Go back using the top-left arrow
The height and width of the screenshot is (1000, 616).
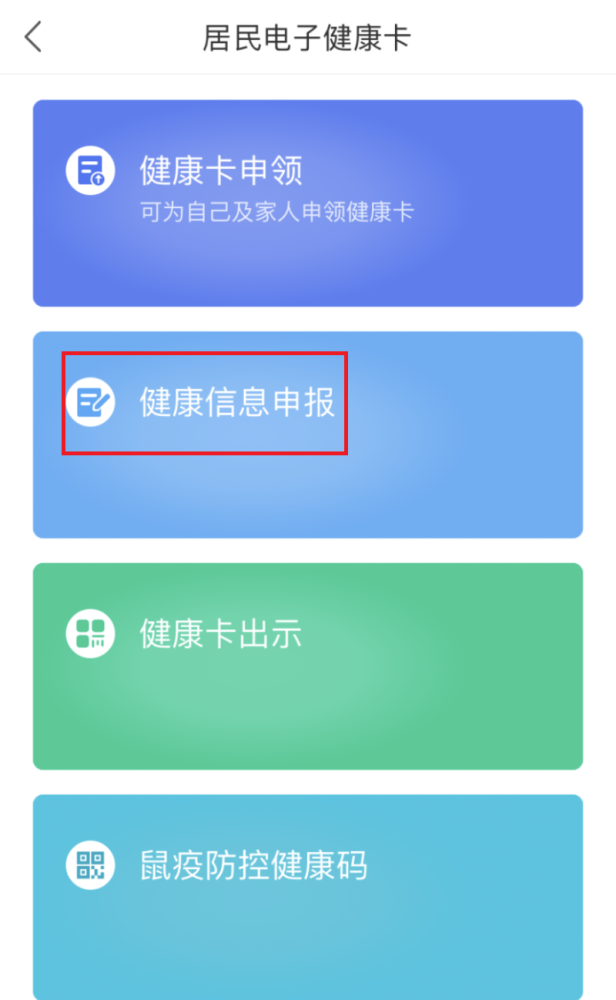click(33, 36)
